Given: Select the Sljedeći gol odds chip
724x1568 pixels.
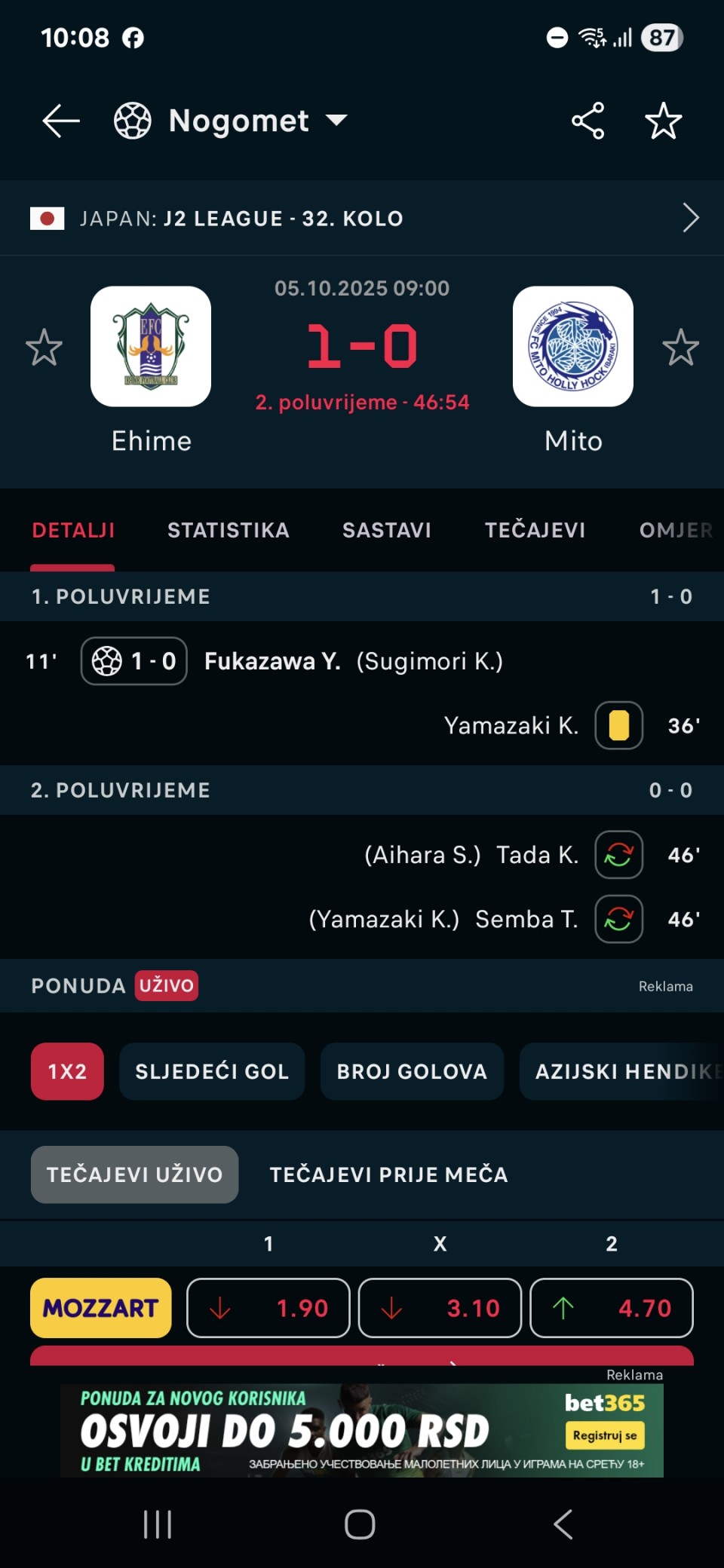Looking at the screenshot, I should [212, 1071].
